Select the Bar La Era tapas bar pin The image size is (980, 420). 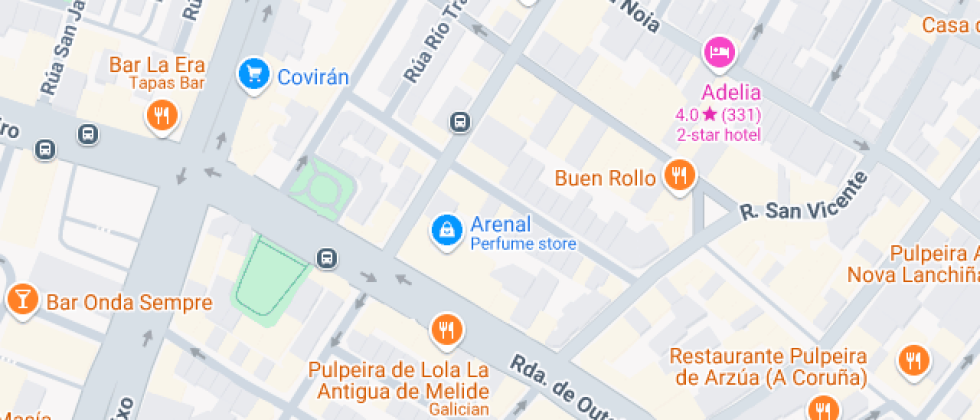click(x=161, y=116)
